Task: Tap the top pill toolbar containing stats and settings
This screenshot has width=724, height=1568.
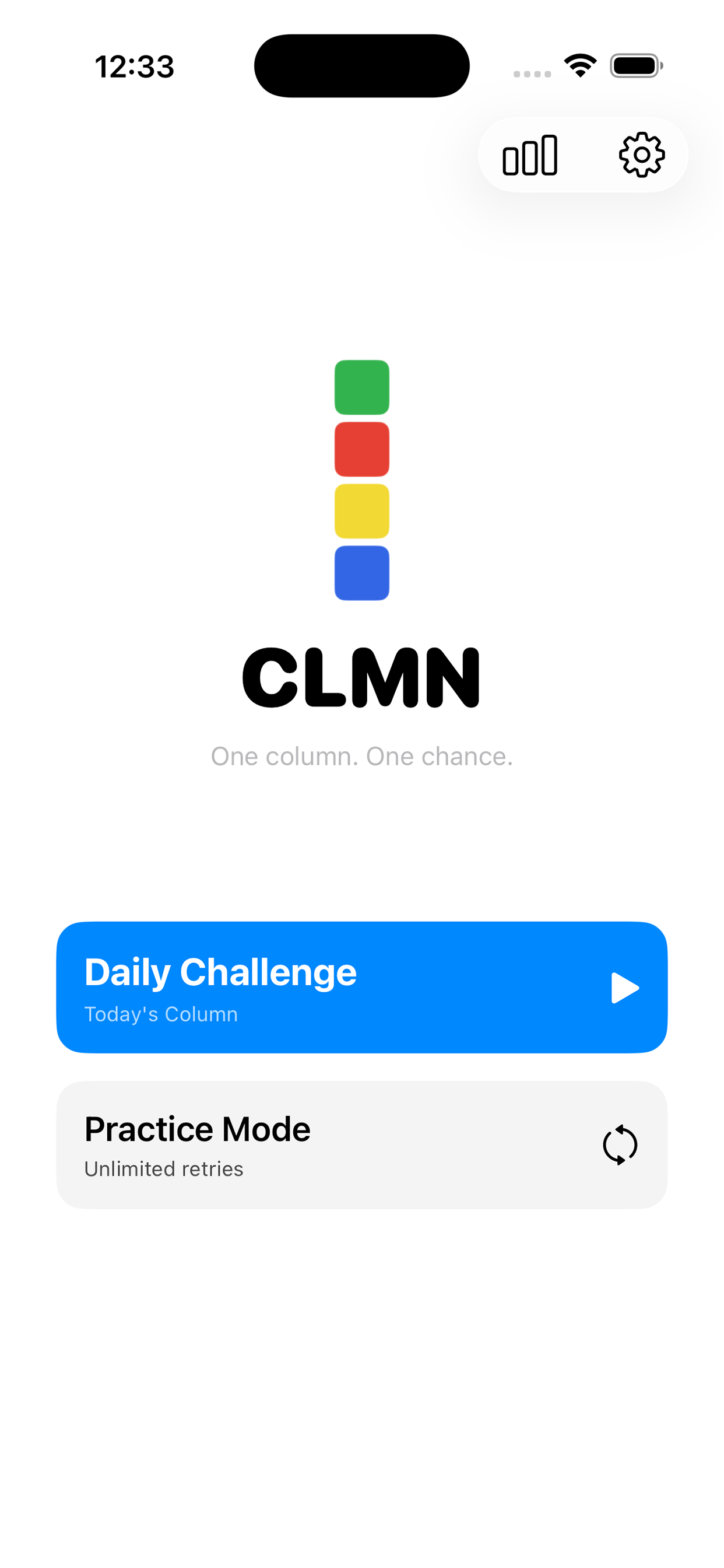Action: click(584, 154)
